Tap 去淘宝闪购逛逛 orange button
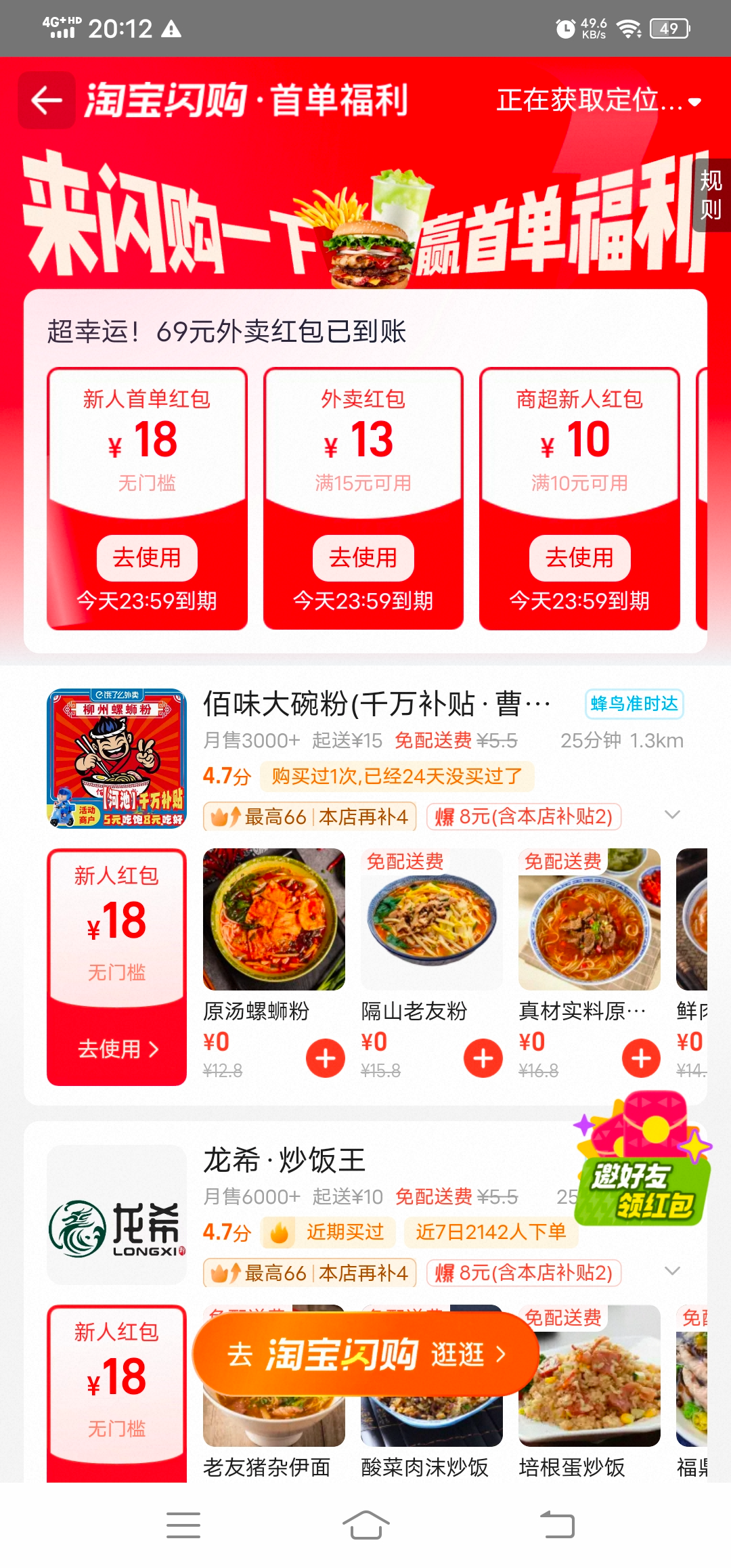 tap(366, 1354)
